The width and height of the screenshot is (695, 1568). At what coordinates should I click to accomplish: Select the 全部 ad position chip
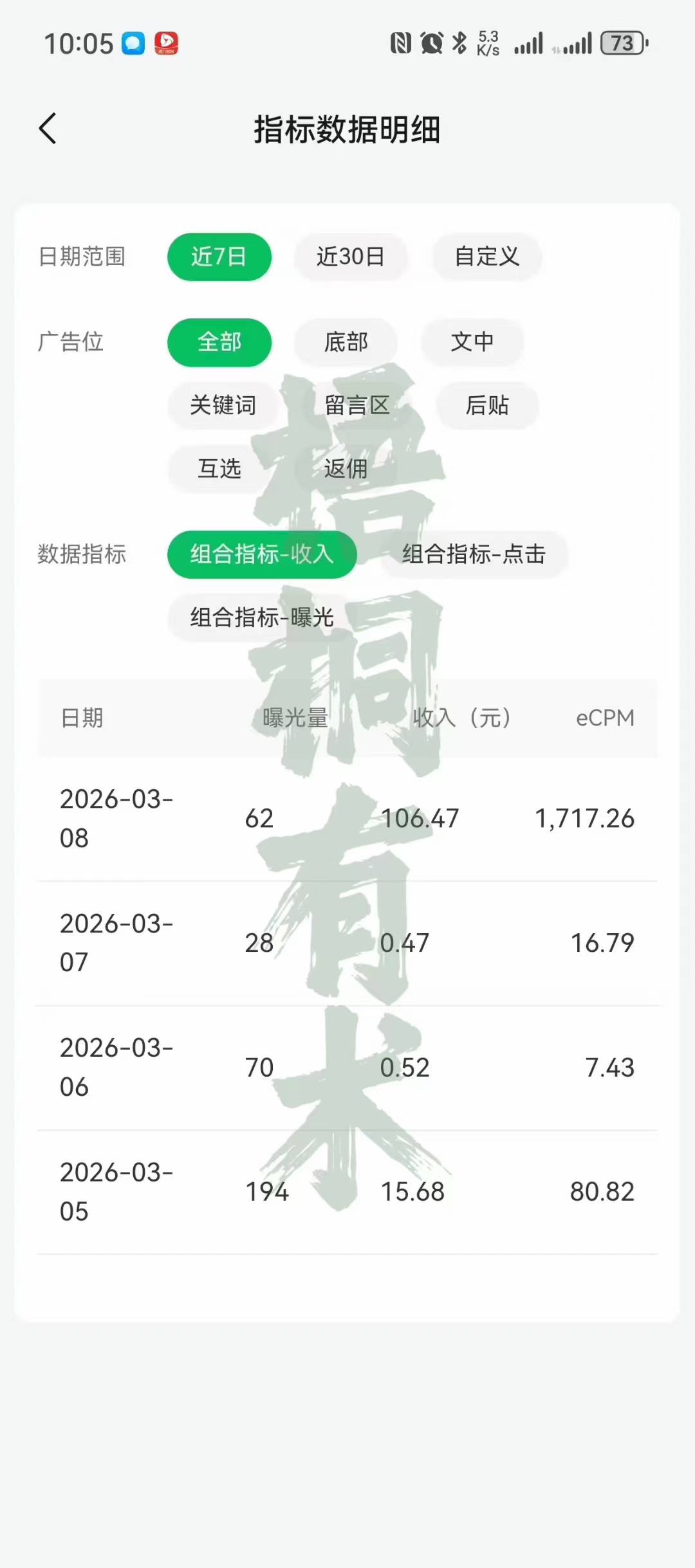(x=219, y=342)
